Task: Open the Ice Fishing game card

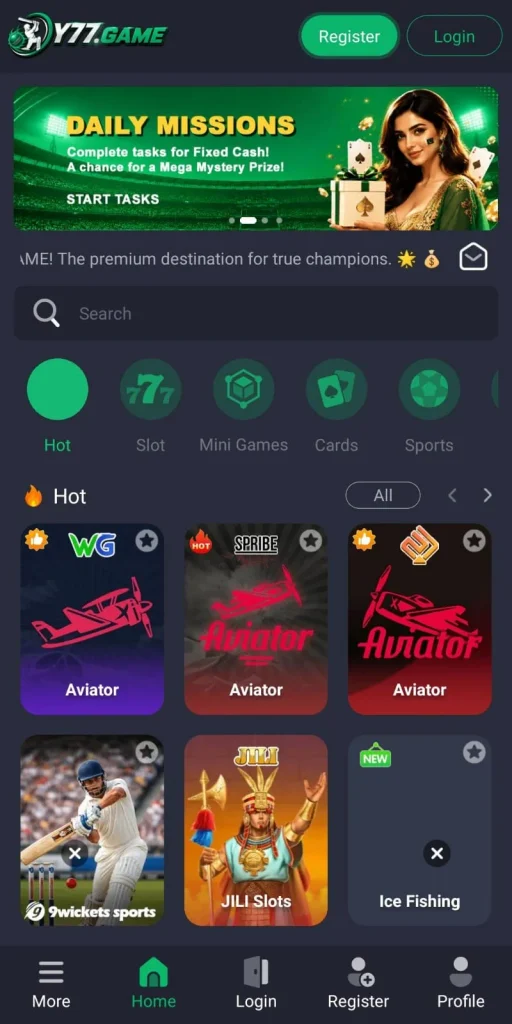Action: point(419,830)
